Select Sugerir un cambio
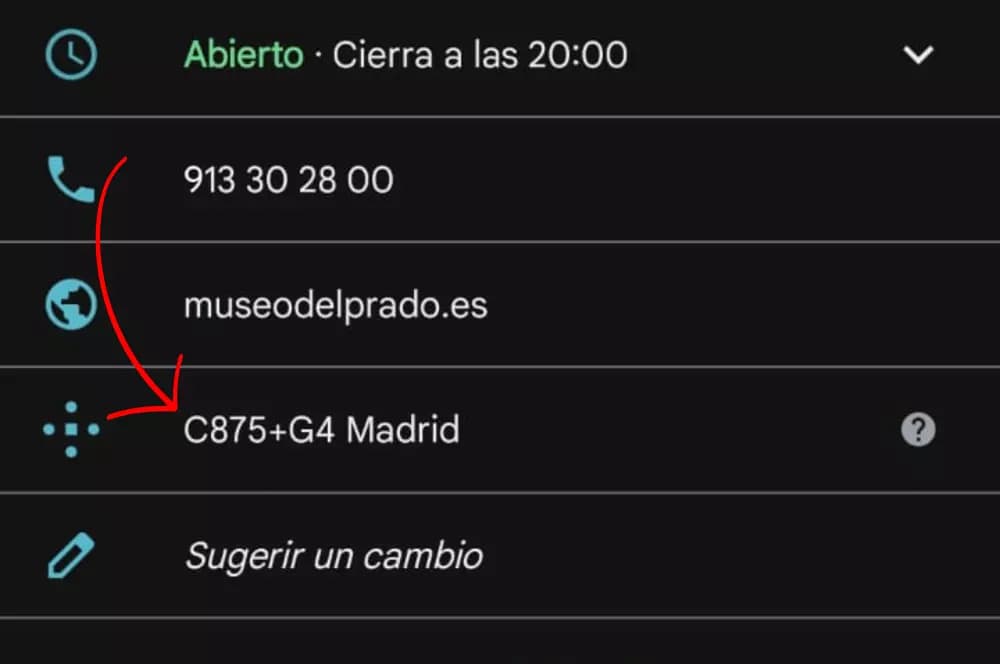This screenshot has width=1000, height=664. point(333,555)
